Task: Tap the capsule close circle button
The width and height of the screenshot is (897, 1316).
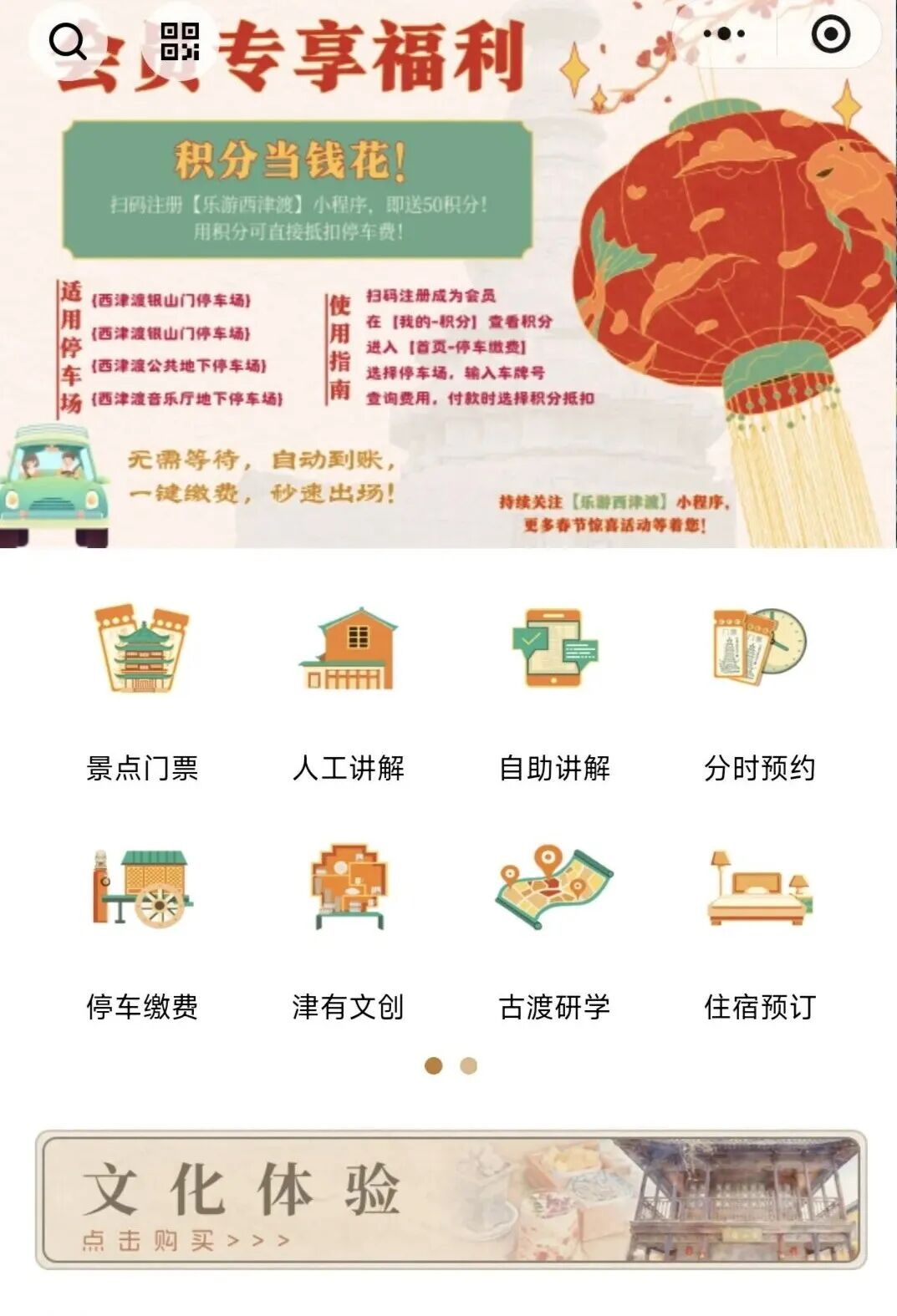Action: pyautogui.click(x=830, y=33)
